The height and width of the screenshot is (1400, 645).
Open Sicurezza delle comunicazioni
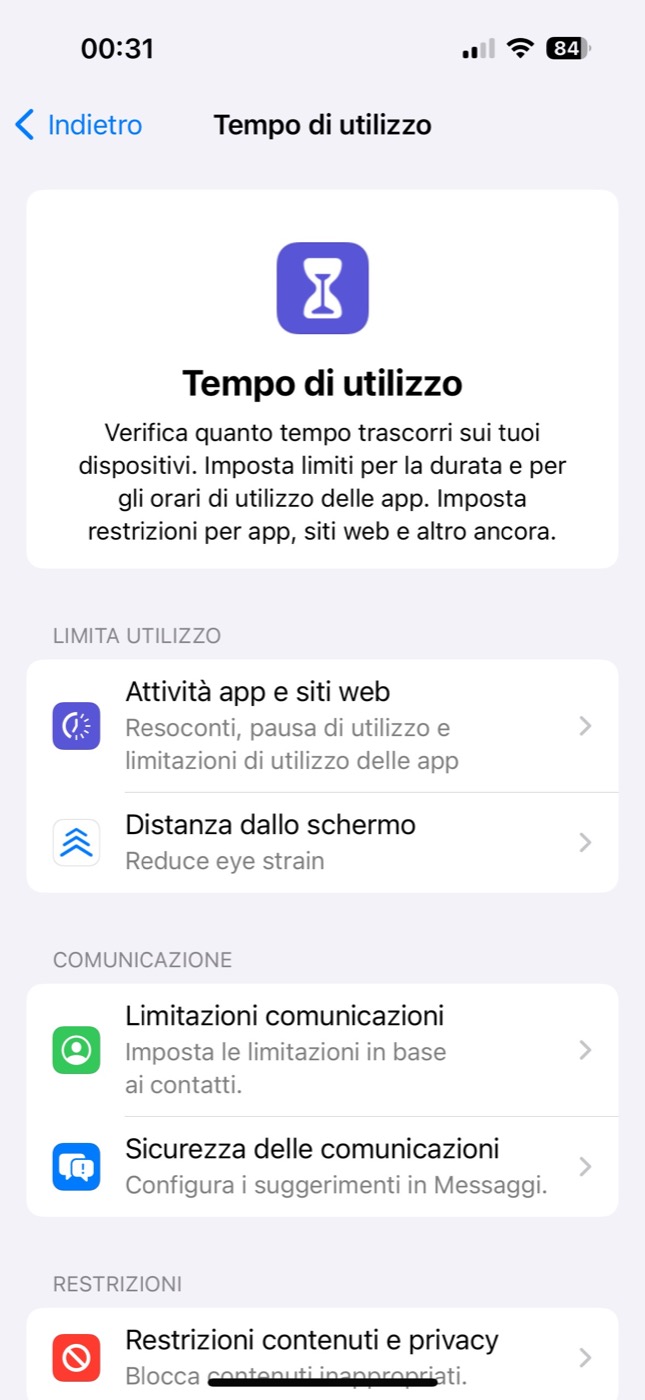coord(322,1167)
